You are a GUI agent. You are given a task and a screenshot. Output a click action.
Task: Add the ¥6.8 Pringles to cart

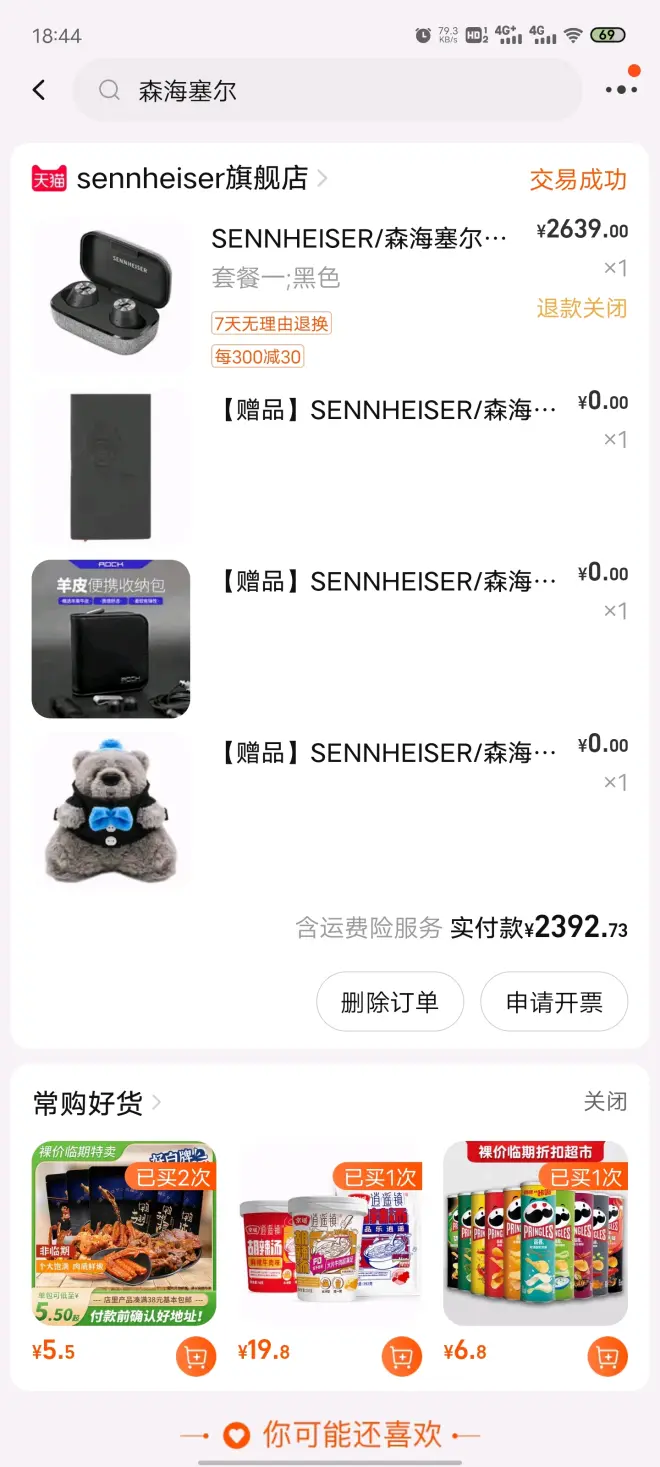(x=607, y=1356)
